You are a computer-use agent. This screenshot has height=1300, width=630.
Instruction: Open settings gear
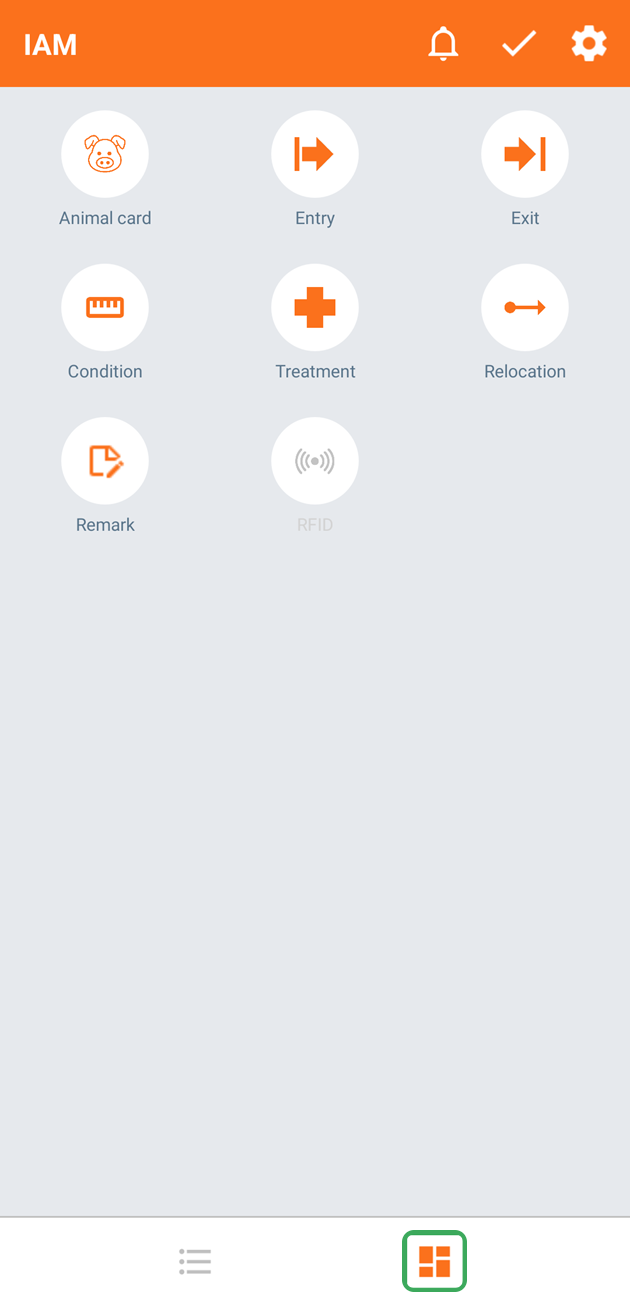click(x=589, y=44)
